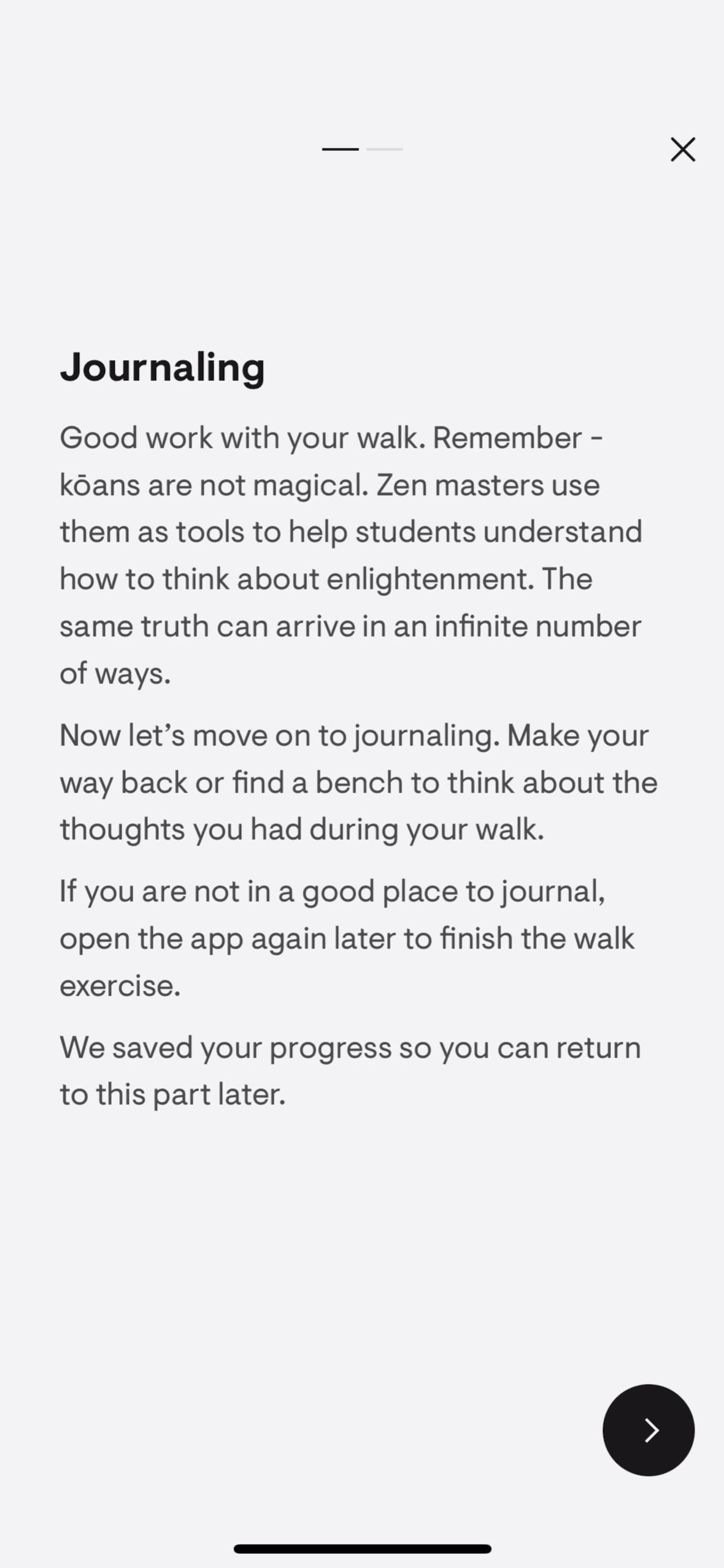
Task: Close the Journaling screen
Action: 683,149
